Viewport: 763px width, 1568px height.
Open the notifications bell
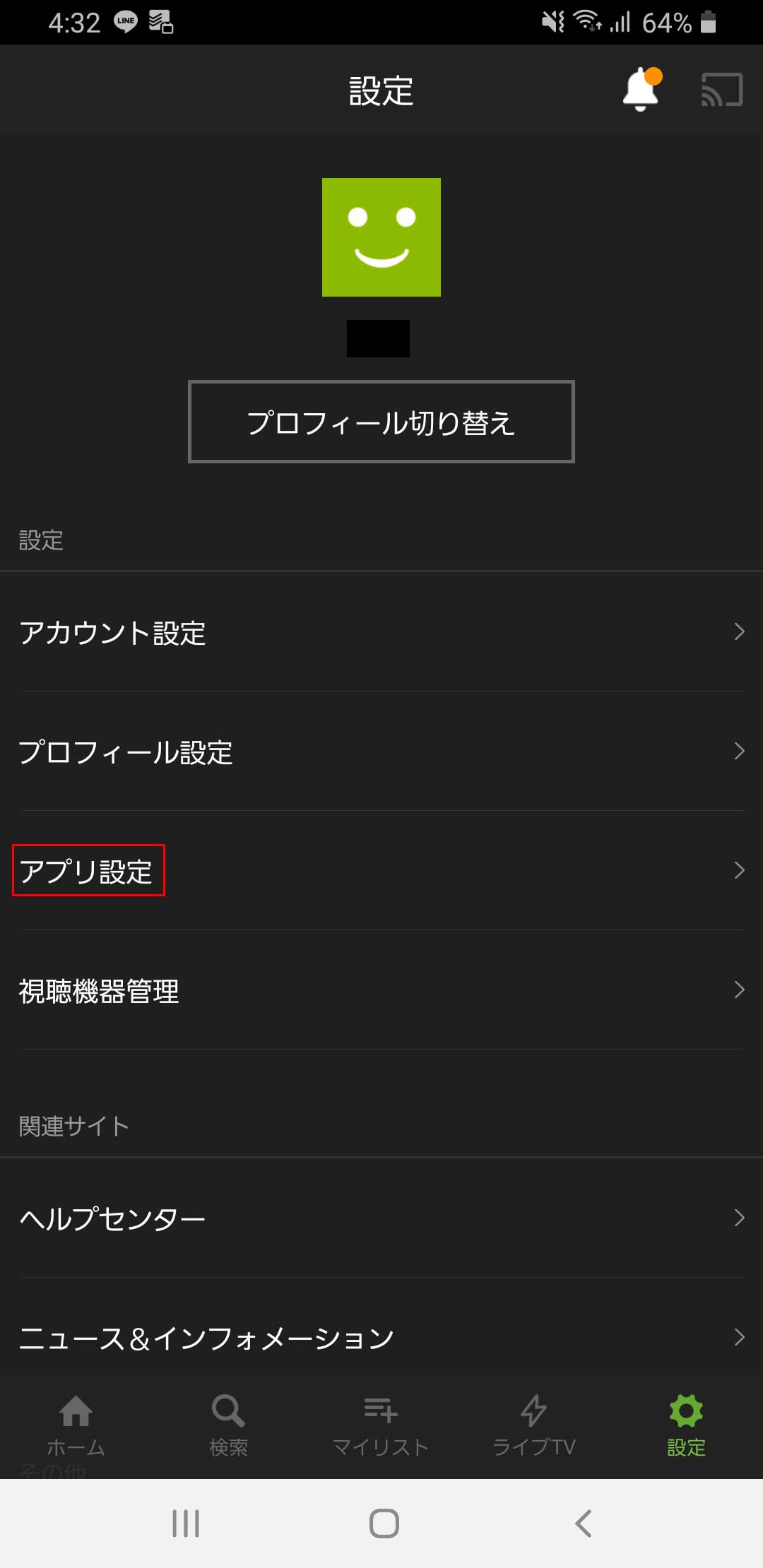tap(641, 90)
